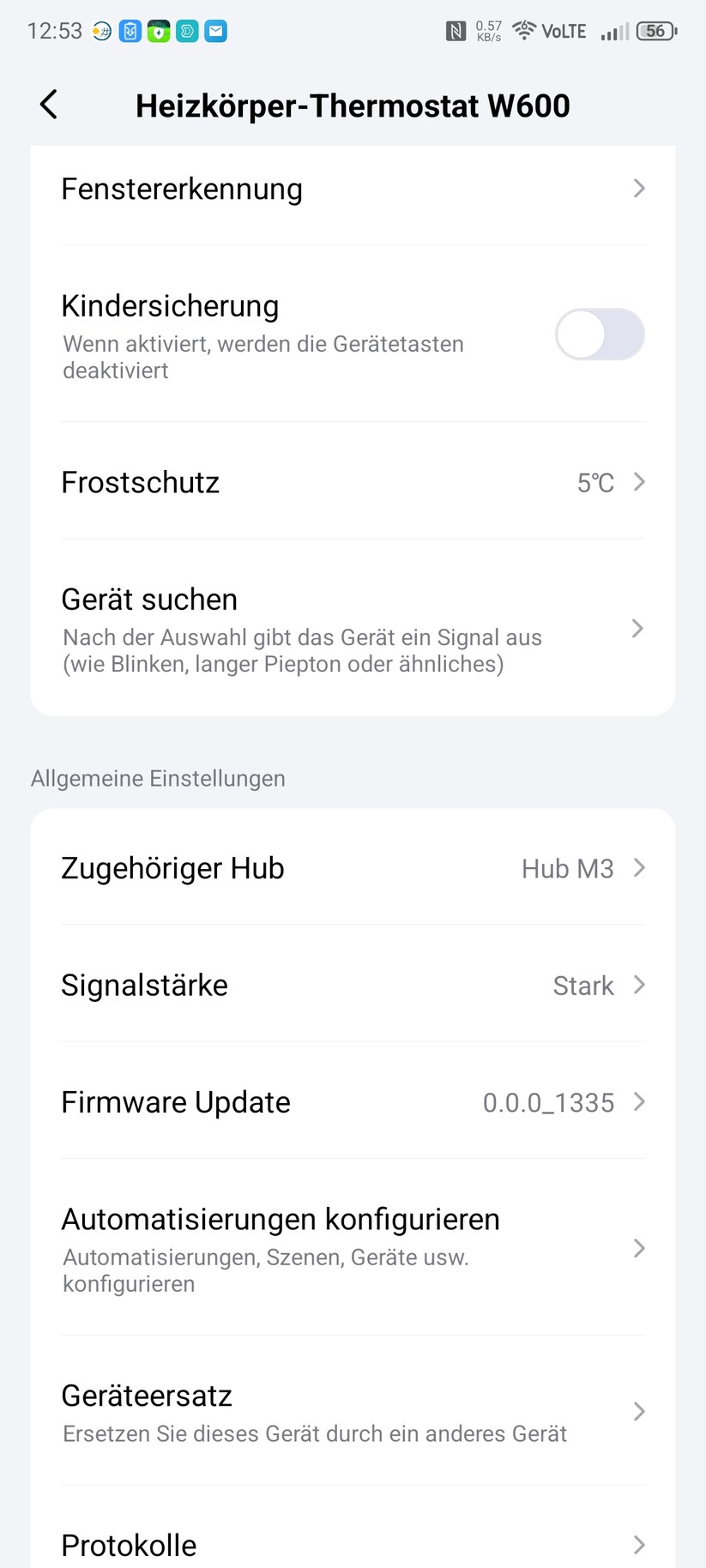Tap the VoLTE indicator
This screenshot has height=1568, width=706.
pyautogui.click(x=564, y=31)
